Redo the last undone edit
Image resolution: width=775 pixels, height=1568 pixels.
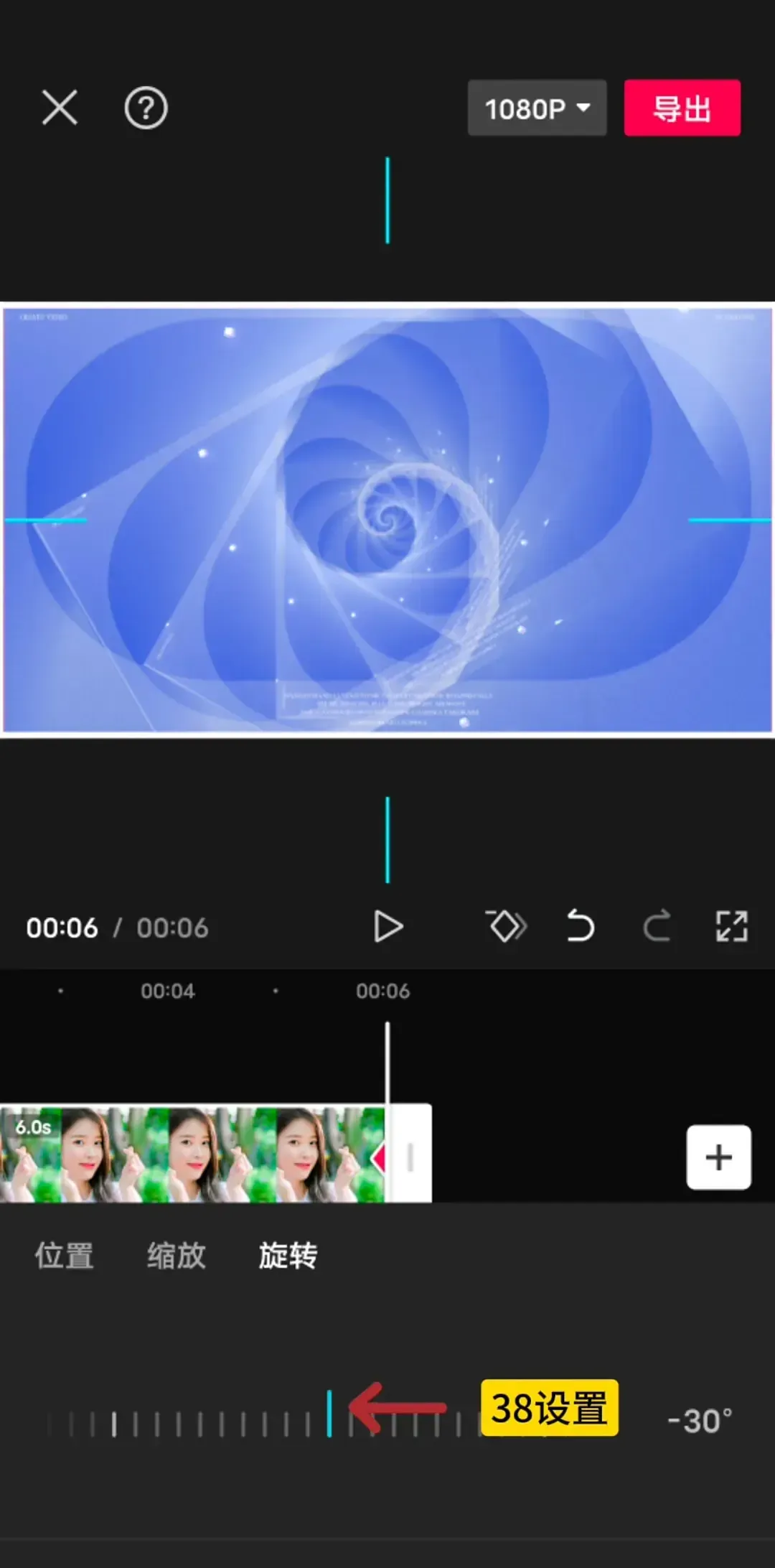(657, 927)
